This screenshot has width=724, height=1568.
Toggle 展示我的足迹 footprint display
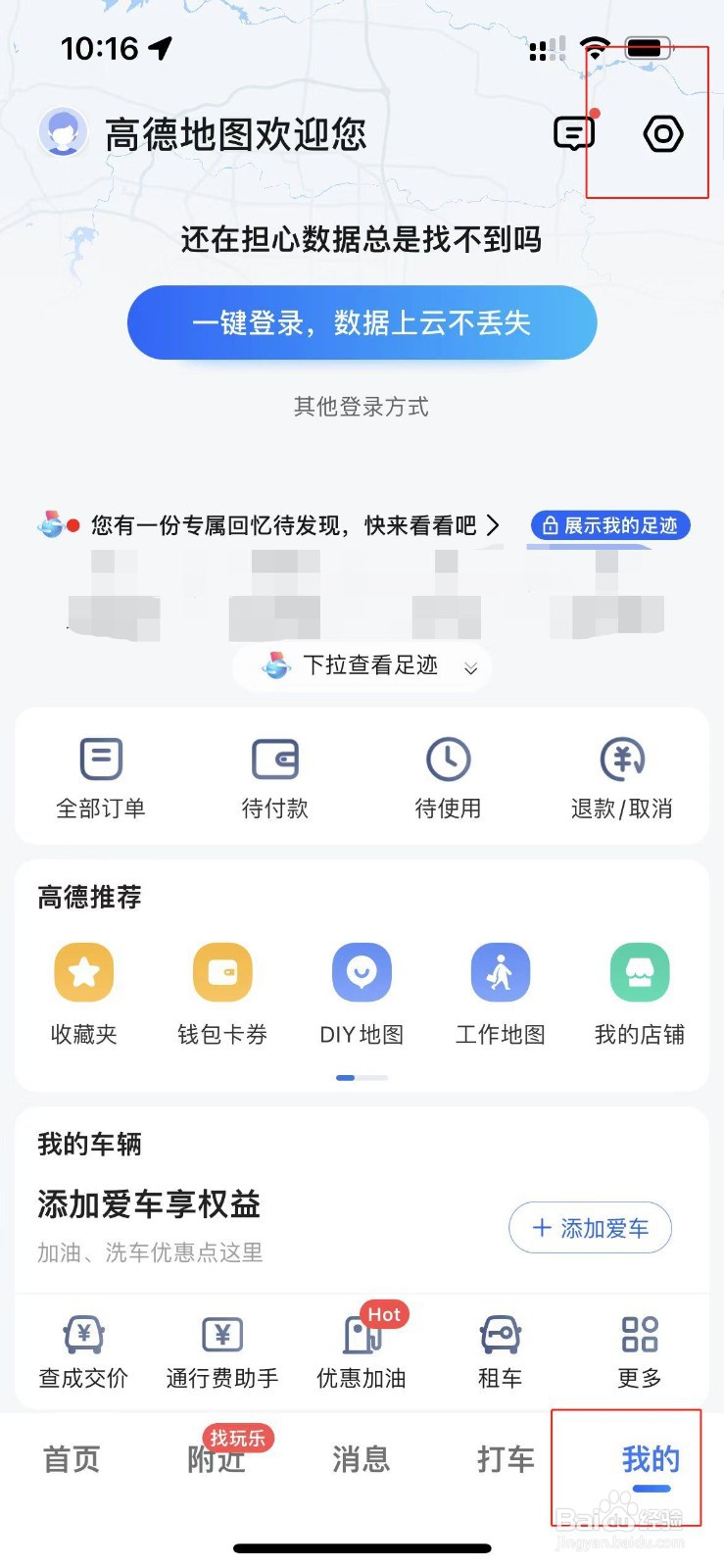[x=607, y=525]
